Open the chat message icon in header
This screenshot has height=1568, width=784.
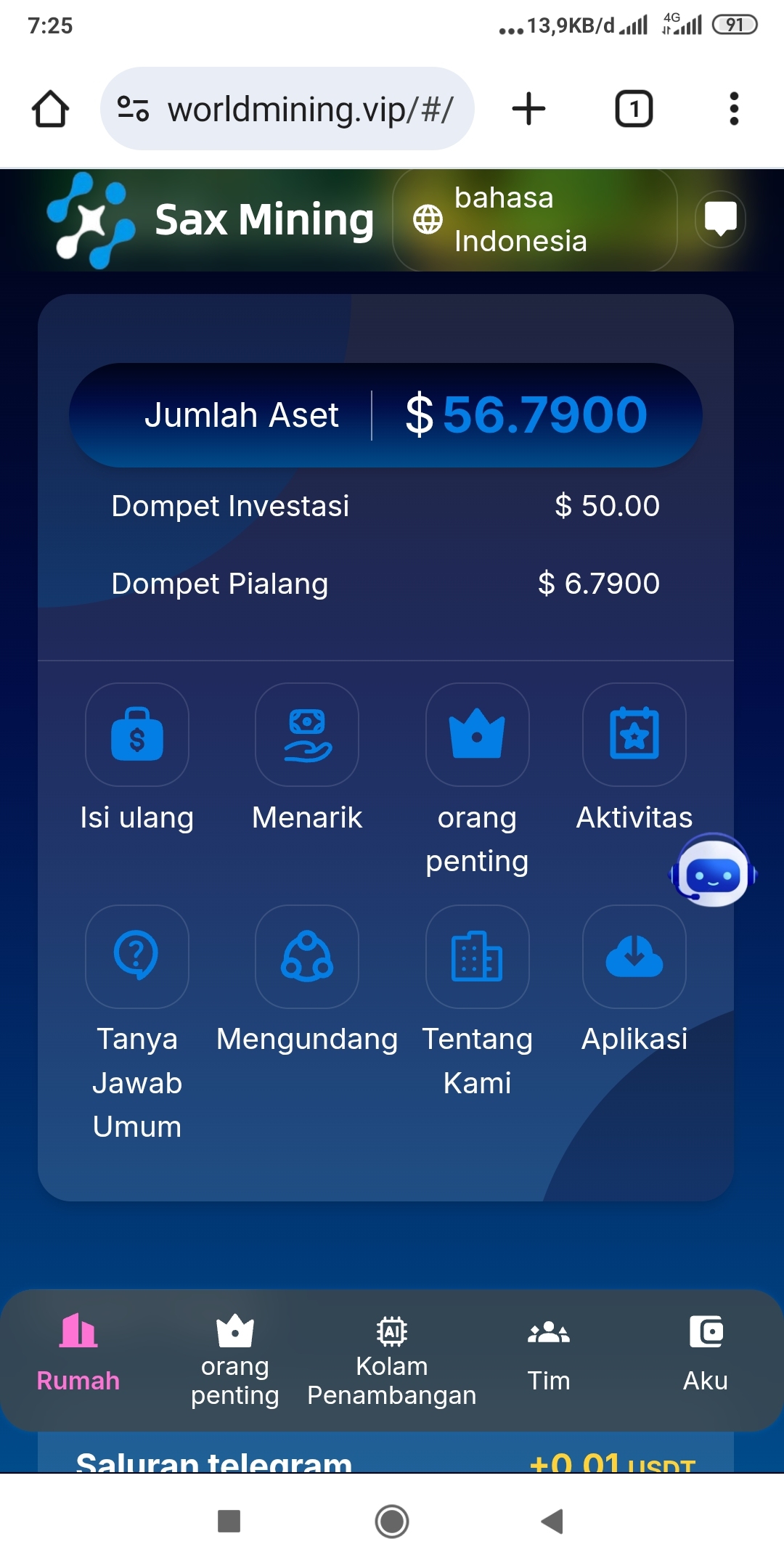pos(720,219)
